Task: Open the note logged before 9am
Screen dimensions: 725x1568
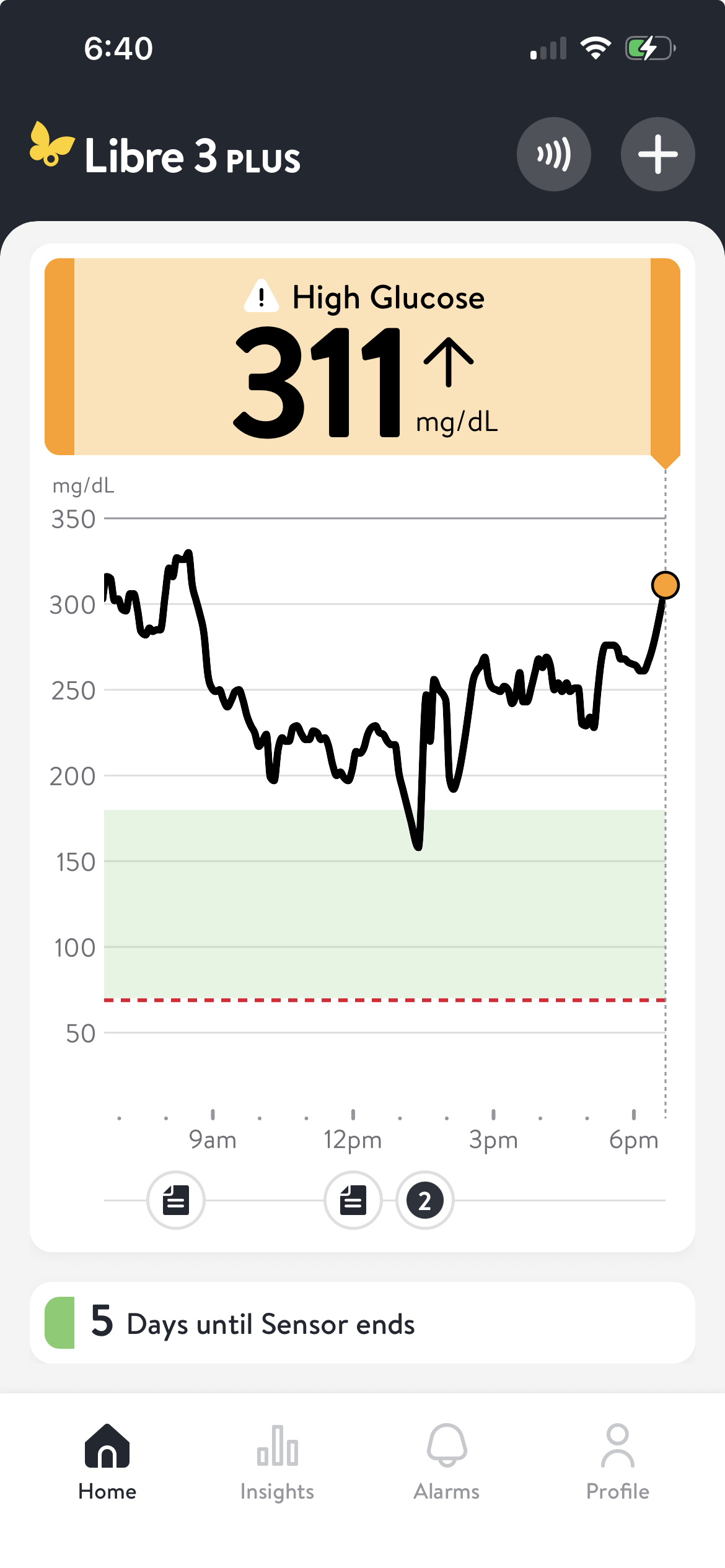Action: (176, 1200)
